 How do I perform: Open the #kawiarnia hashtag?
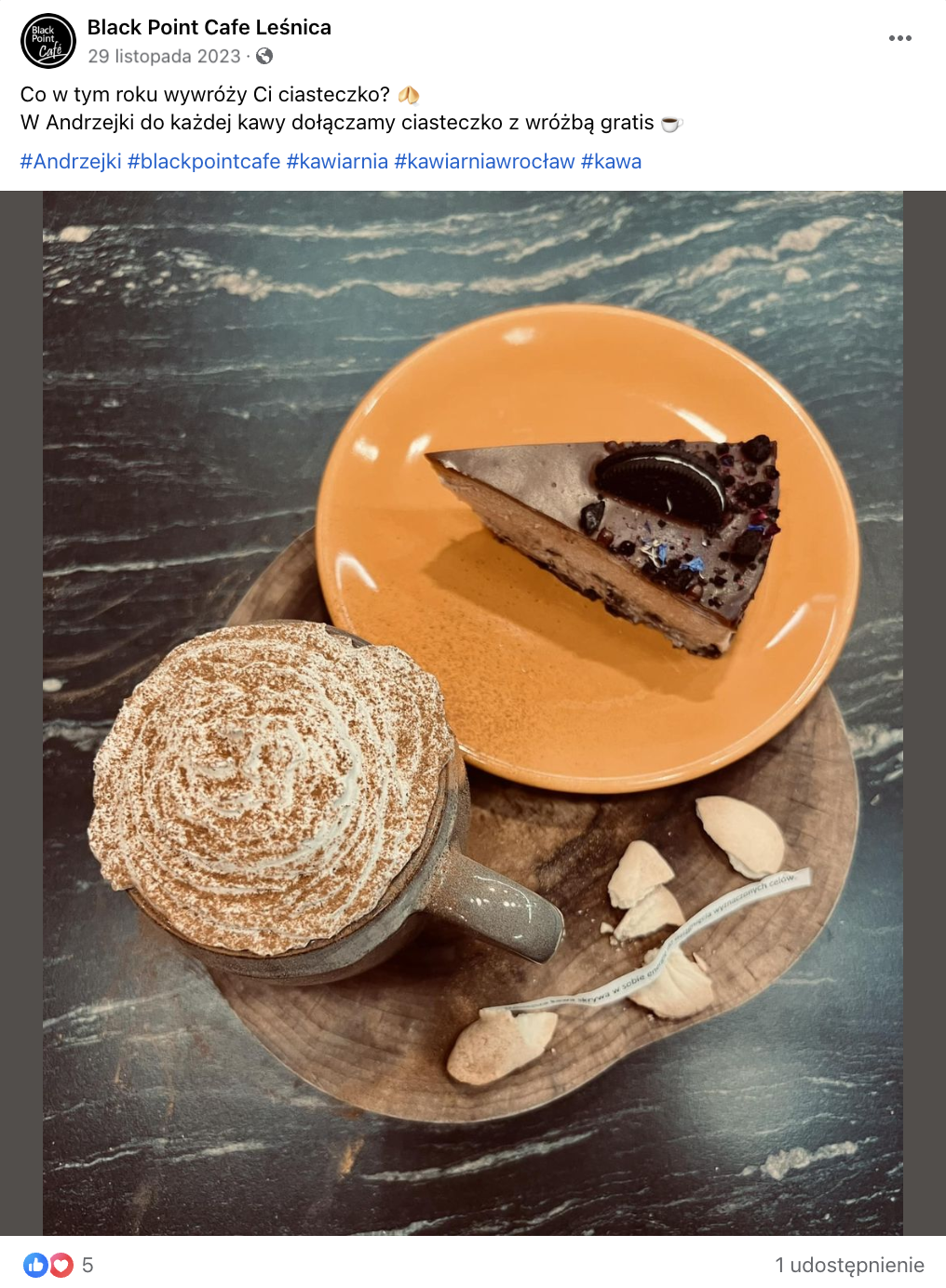[x=337, y=161]
